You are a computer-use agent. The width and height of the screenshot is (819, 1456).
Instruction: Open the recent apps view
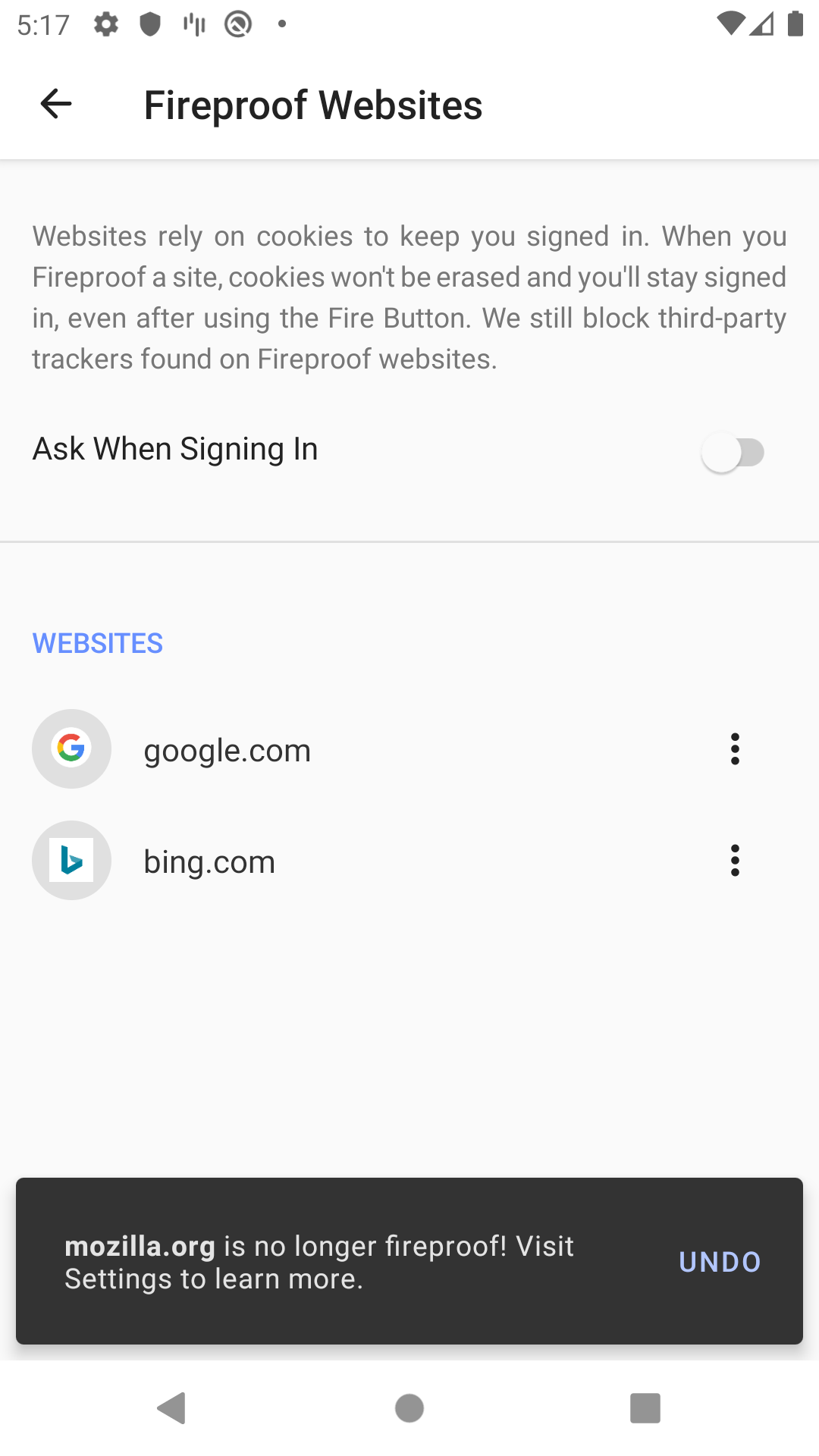(645, 1408)
